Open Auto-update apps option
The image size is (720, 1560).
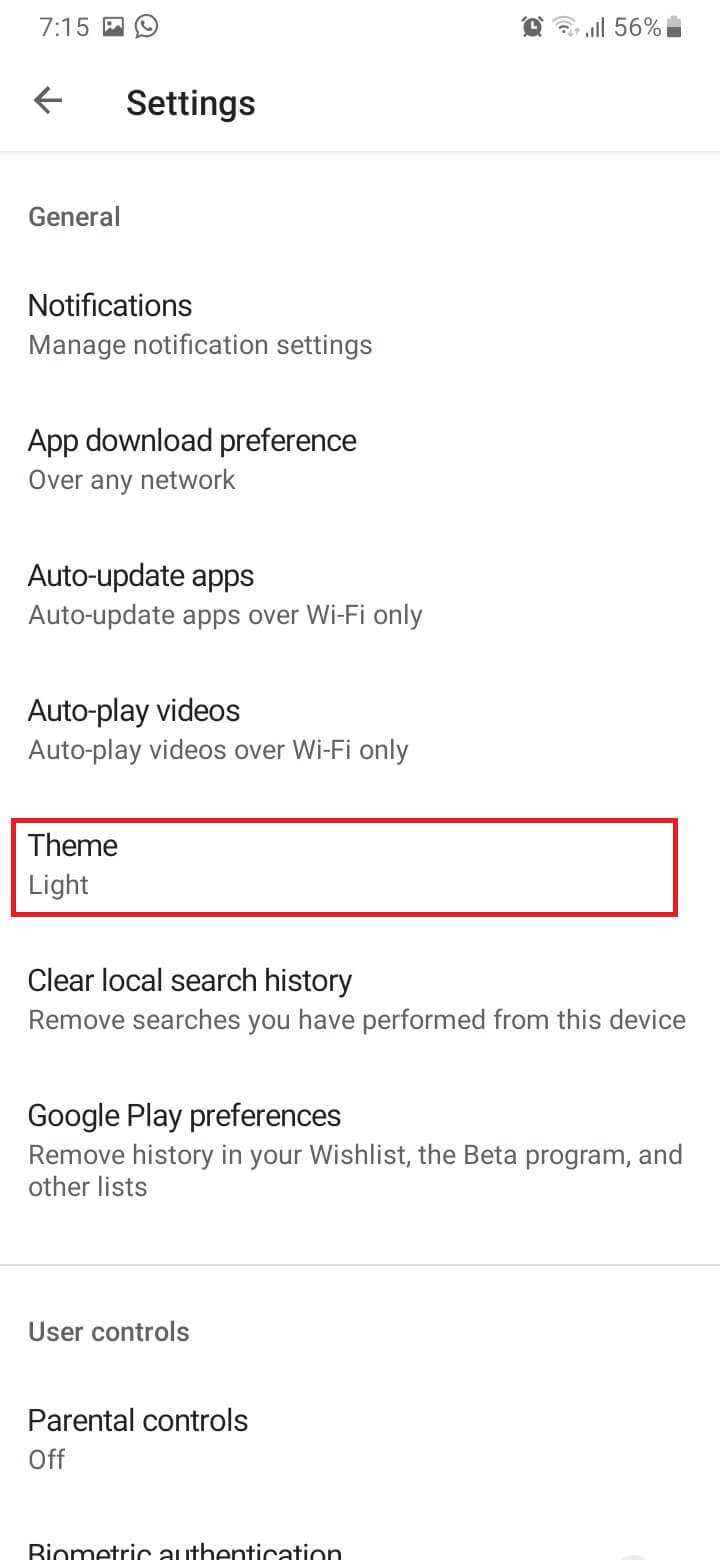tap(225, 594)
